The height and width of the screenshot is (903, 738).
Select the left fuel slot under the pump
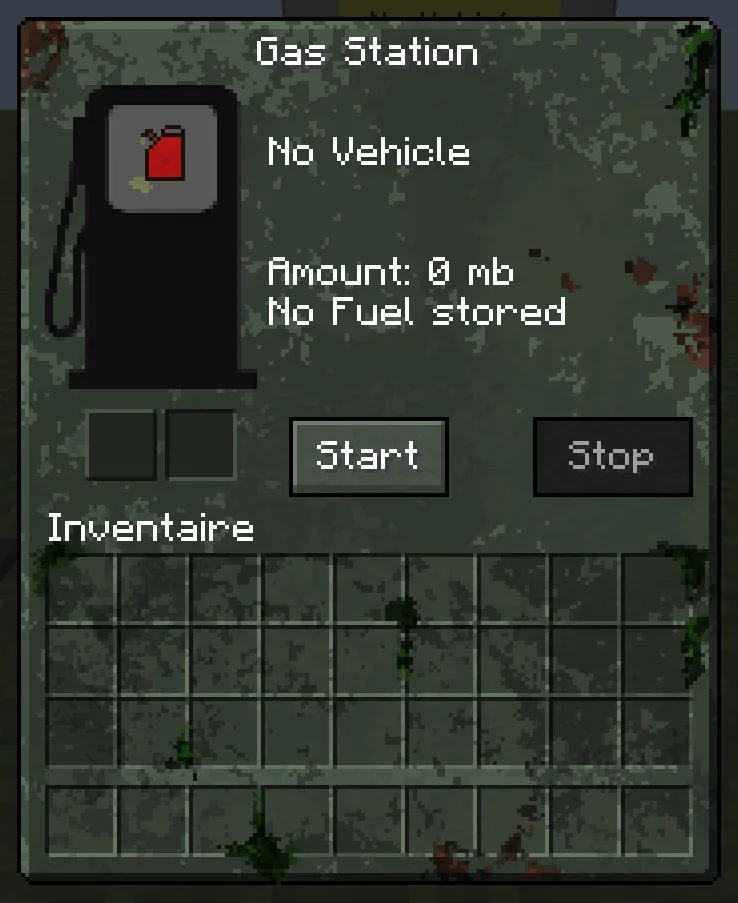[121, 445]
